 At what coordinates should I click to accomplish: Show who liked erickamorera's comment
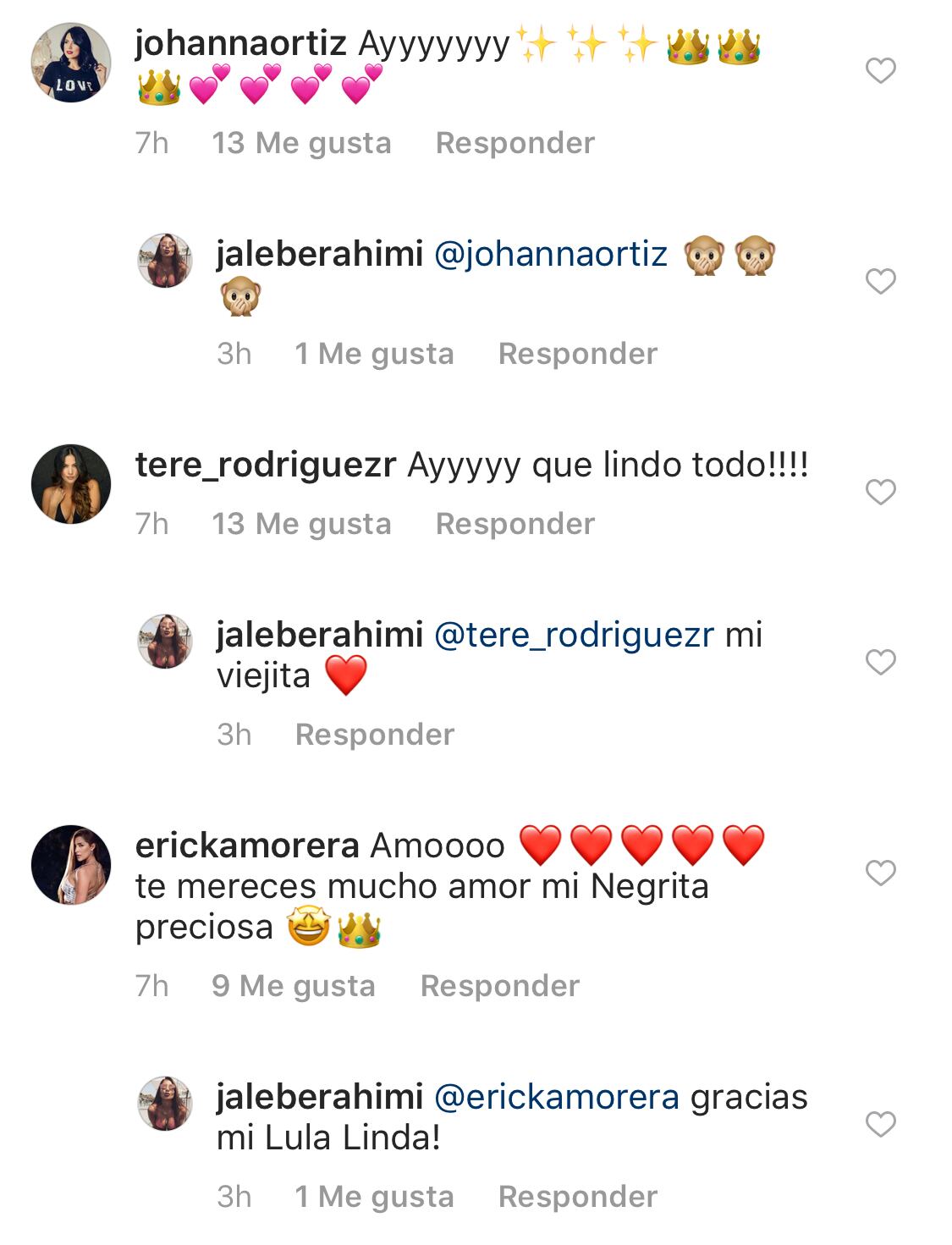tap(293, 986)
